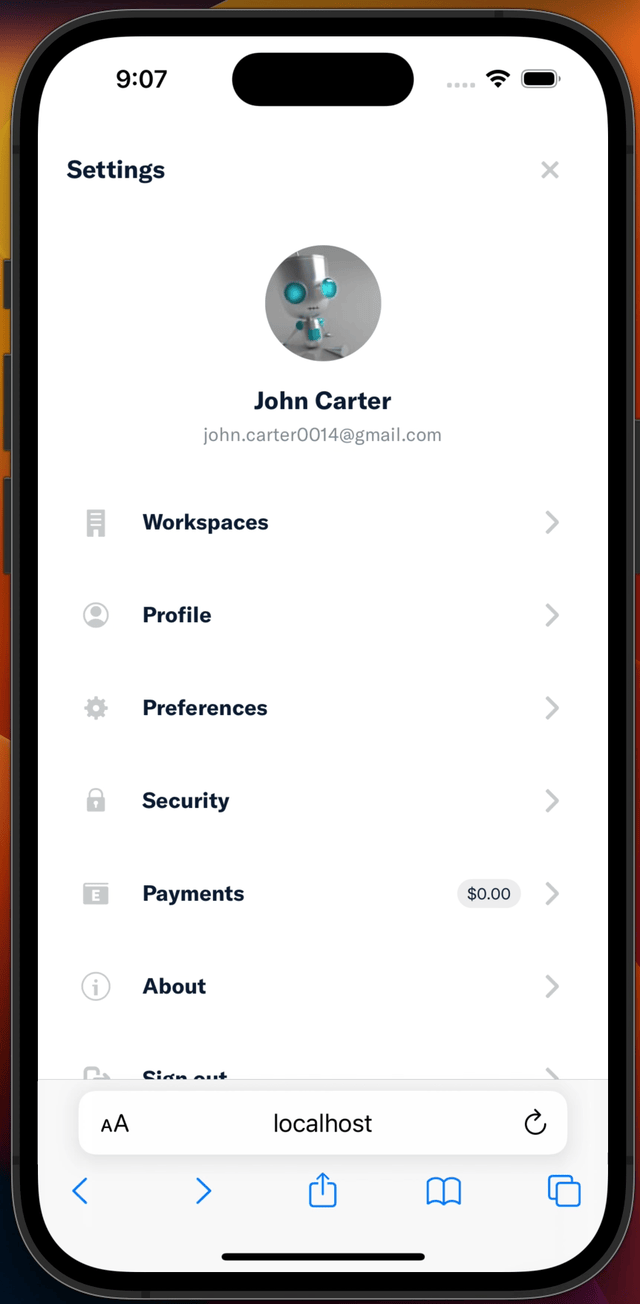Go forward in Safari
The image size is (640, 1304).
pos(203,1191)
